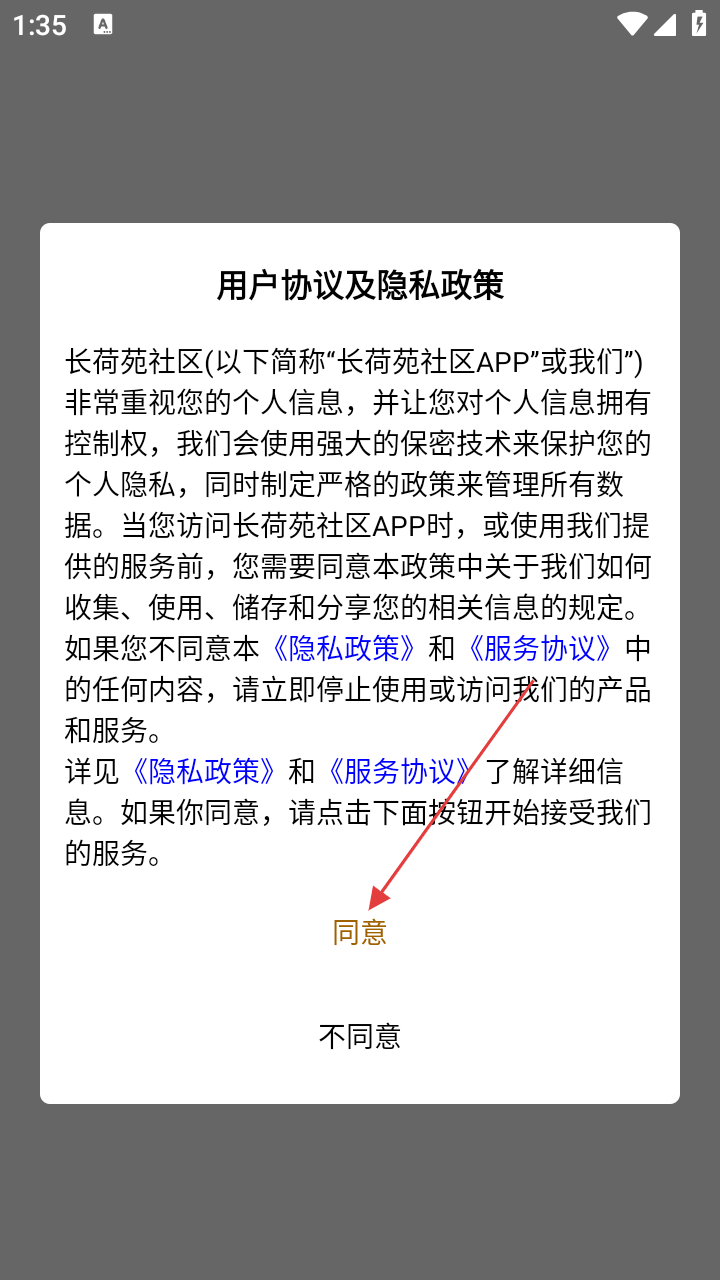Tap the 同意 button to accept
The height and width of the screenshot is (1280, 720).
tap(359, 932)
